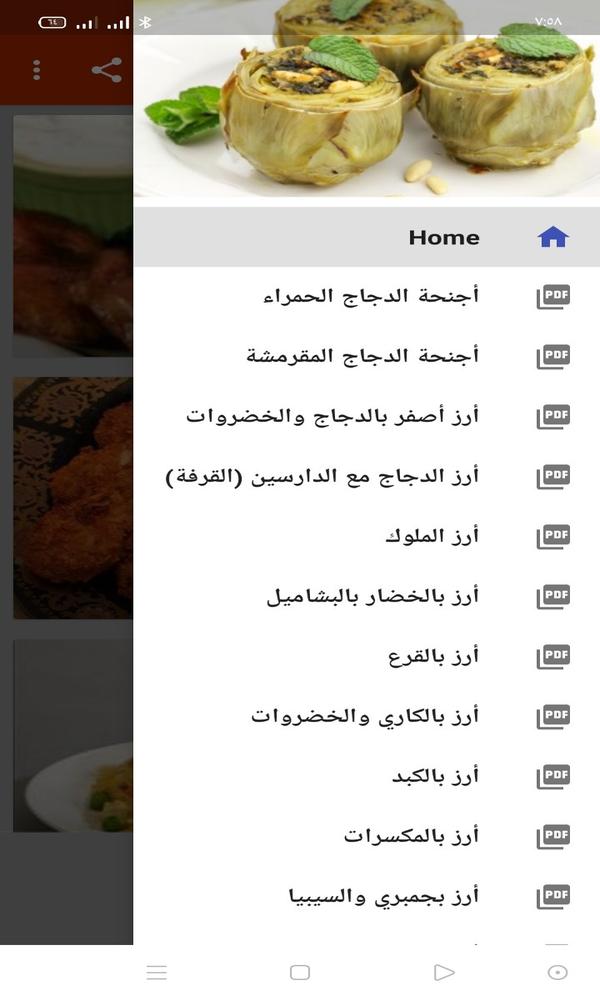The width and height of the screenshot is (600, 1000).
Task: Open recipe أرز الملوك
Action: [x=432, y=537]
